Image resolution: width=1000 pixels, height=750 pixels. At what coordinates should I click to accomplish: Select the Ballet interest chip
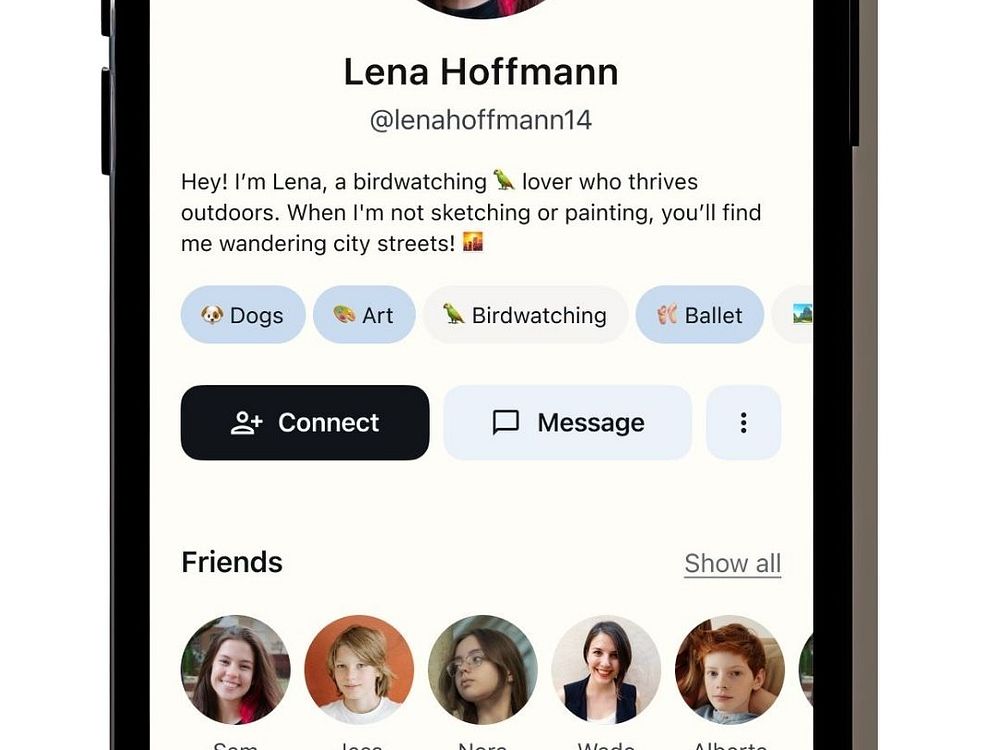(x=700, y=315)
